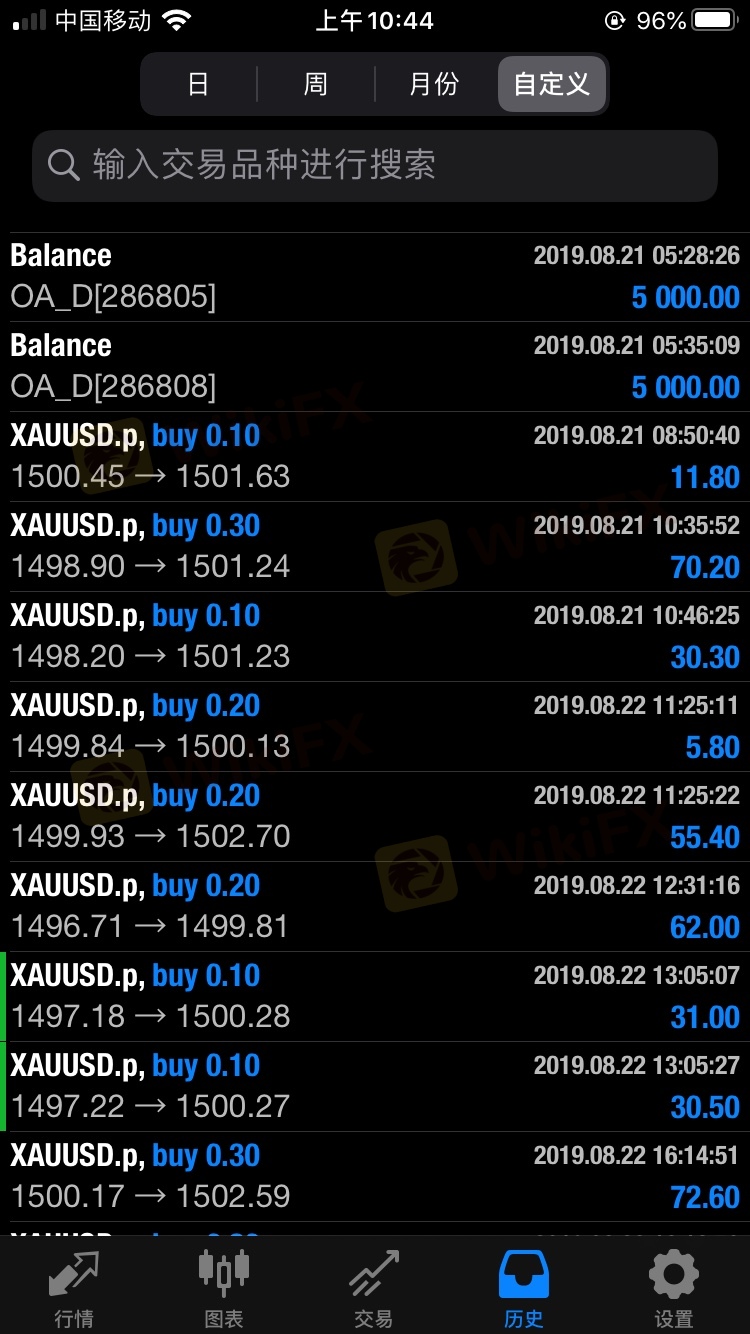Open the 设置 settings tab
Screen dimensions: 750x1334
[x=674, y=1289]
